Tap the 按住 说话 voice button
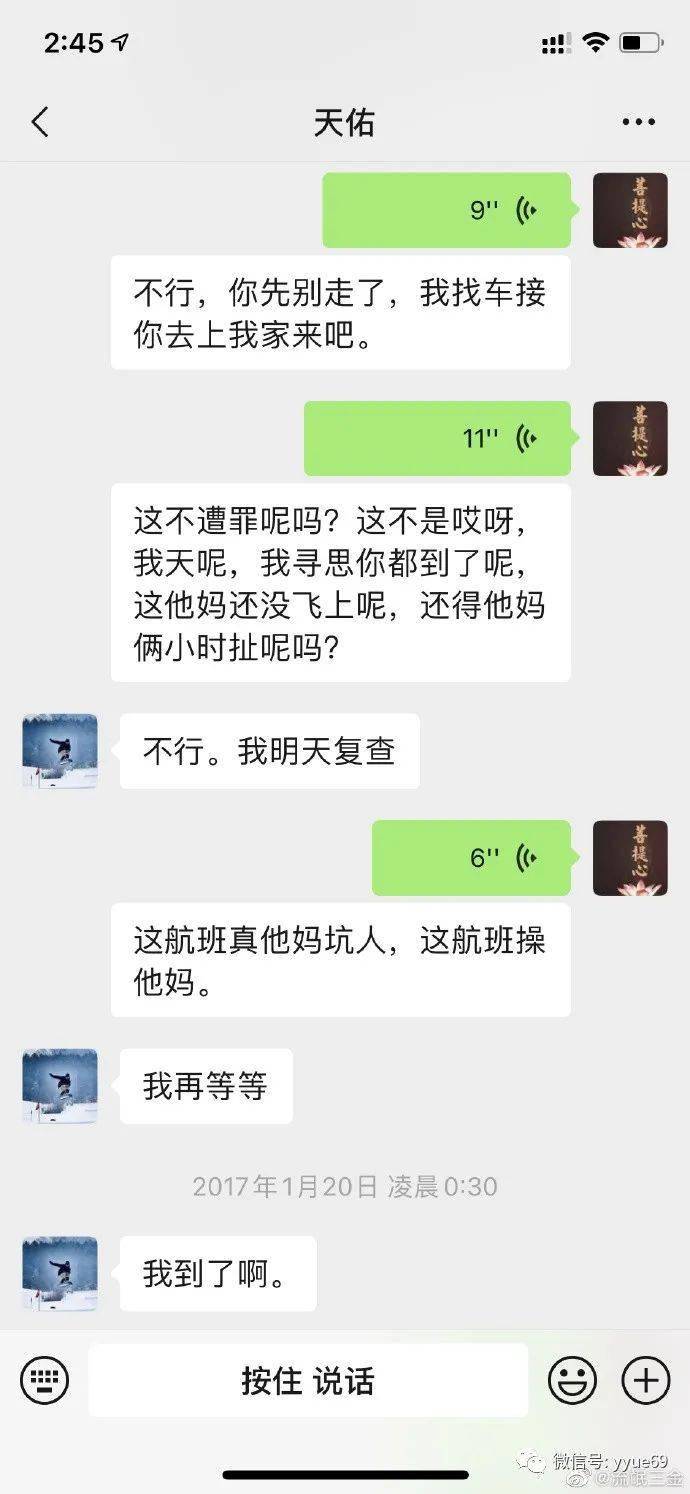The image size is (690, 1494). pyautogui.click(x=308, y=1381)
